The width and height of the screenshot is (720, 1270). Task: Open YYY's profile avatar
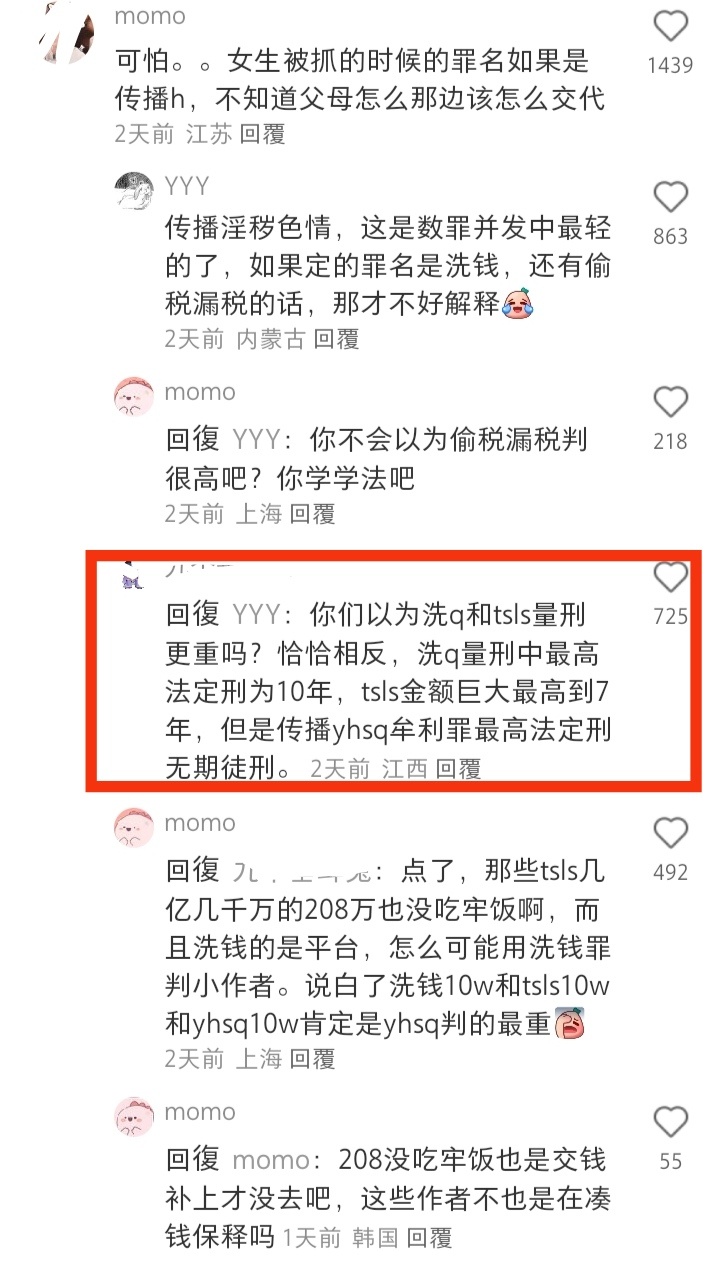pyautogui.click(x=134, y=191)
